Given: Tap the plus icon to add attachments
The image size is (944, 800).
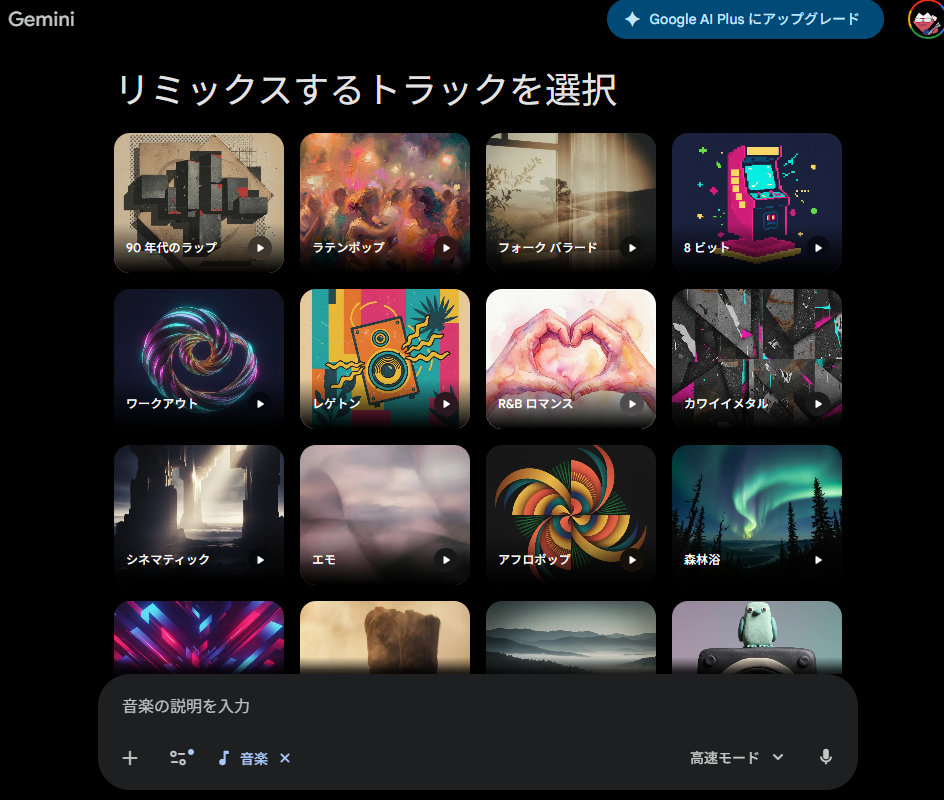Looking at the screenshot, I should pyautogui.click(x=130, y=758).
